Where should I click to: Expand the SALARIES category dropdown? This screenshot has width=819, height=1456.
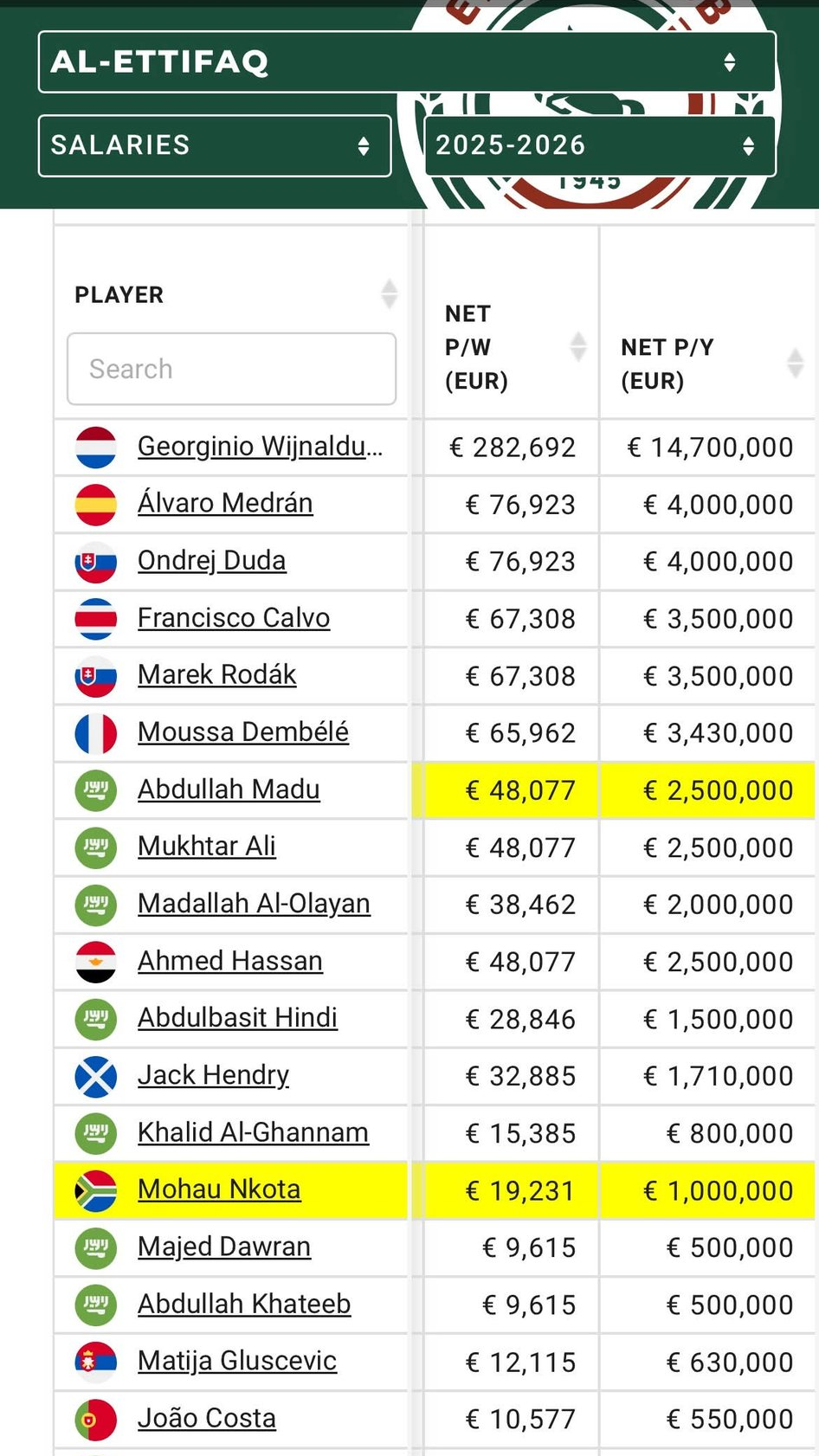tap(215, 145)
